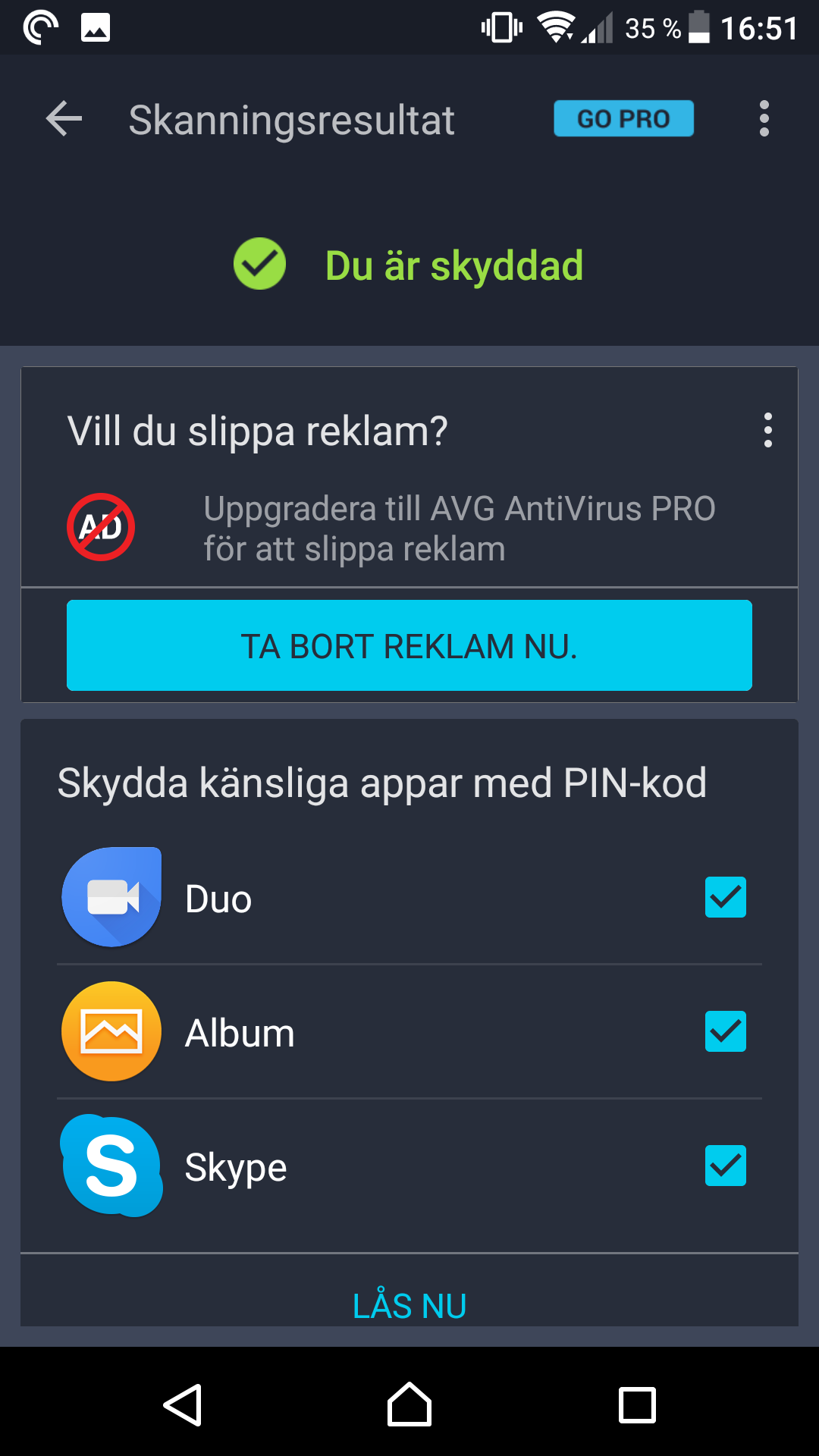The width and height of the screenshot is (819, 1456).
Task: Uncheck the Album checkbox
Action: (x=725, y=1032)
